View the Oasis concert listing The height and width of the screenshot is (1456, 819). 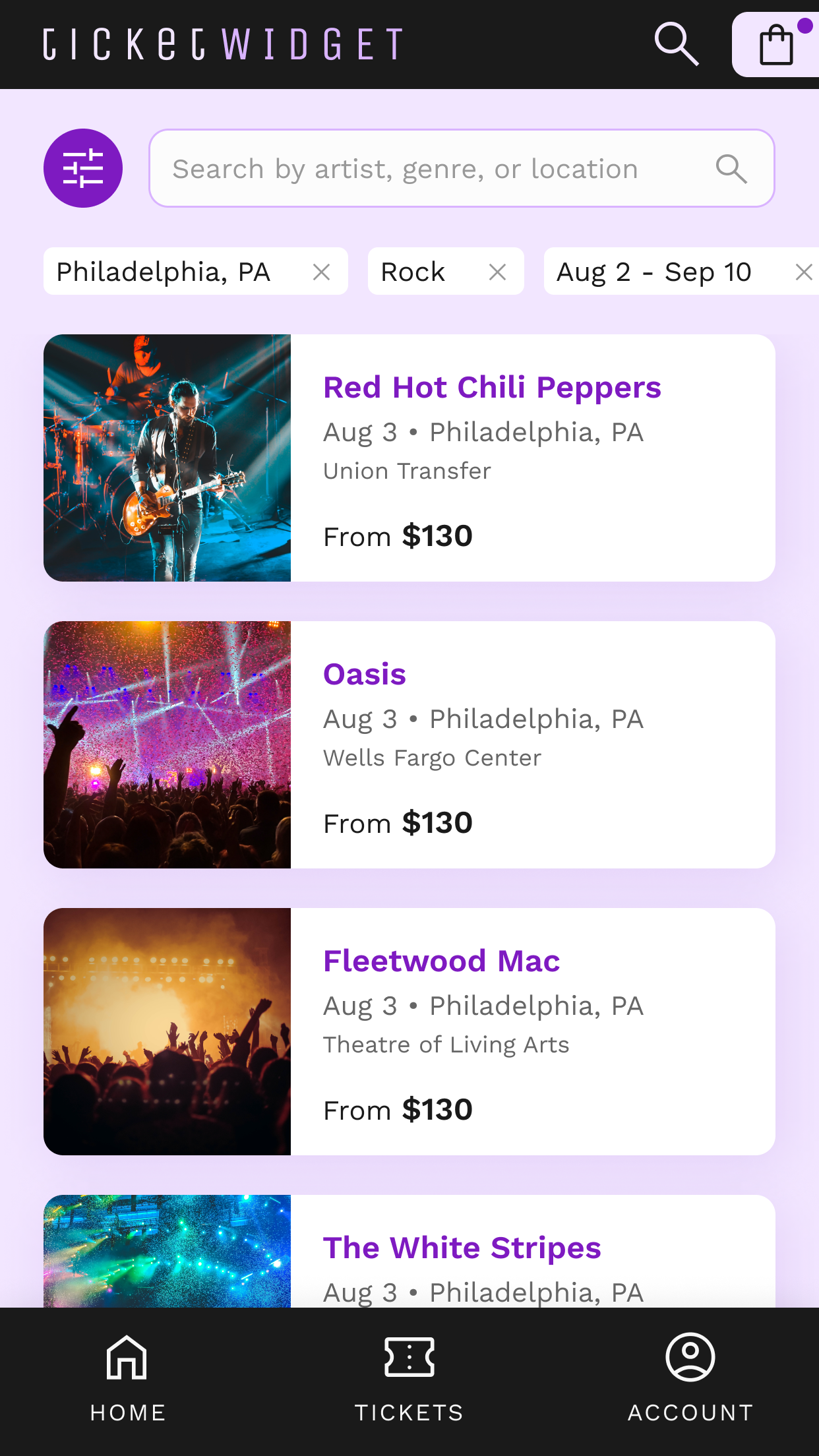click(409, 744)
